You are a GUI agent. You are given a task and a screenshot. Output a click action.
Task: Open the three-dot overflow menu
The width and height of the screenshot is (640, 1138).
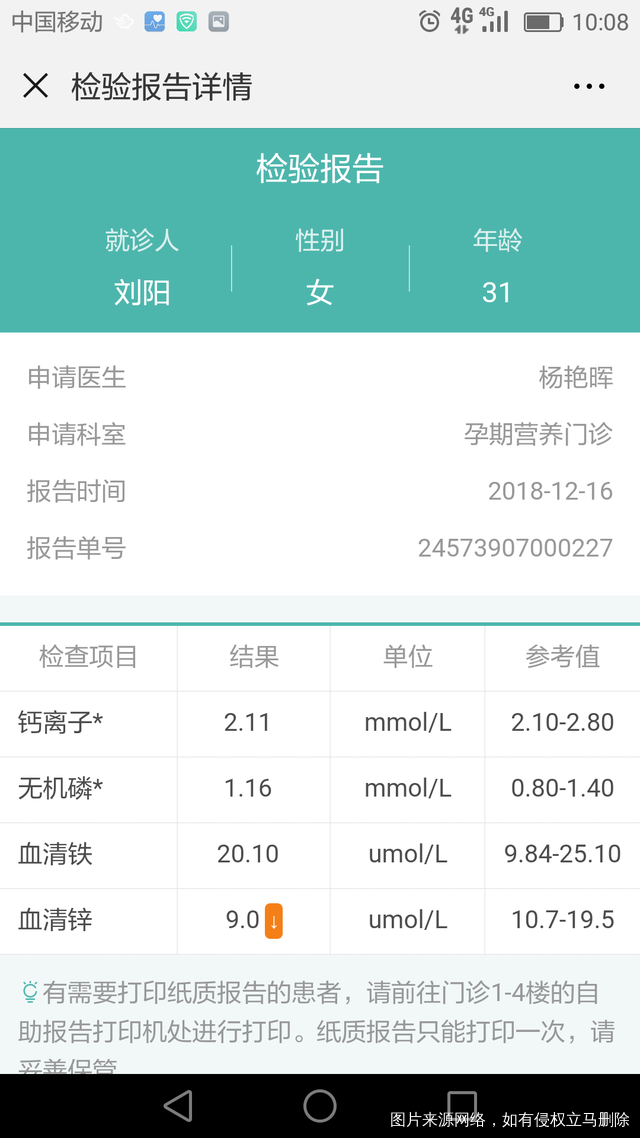589,87
